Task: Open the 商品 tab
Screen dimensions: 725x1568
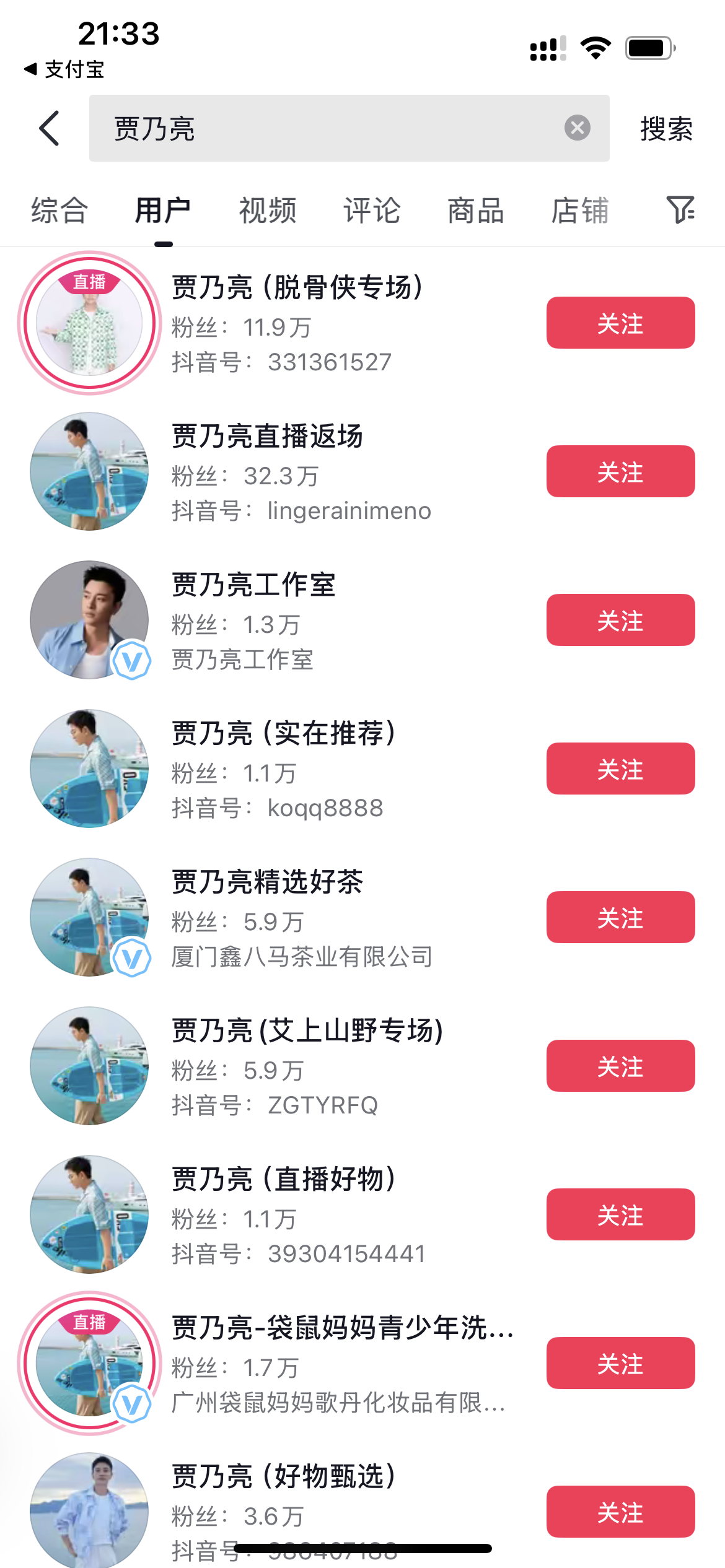Action: (476, 210)
